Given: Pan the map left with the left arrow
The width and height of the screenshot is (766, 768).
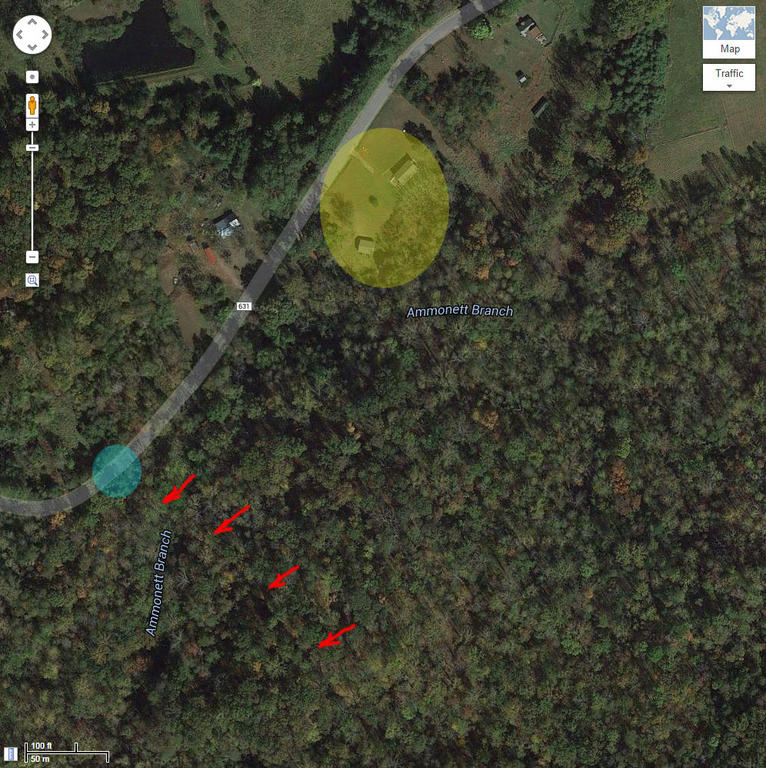Looking at the screenshot, I should click(20, 35).
